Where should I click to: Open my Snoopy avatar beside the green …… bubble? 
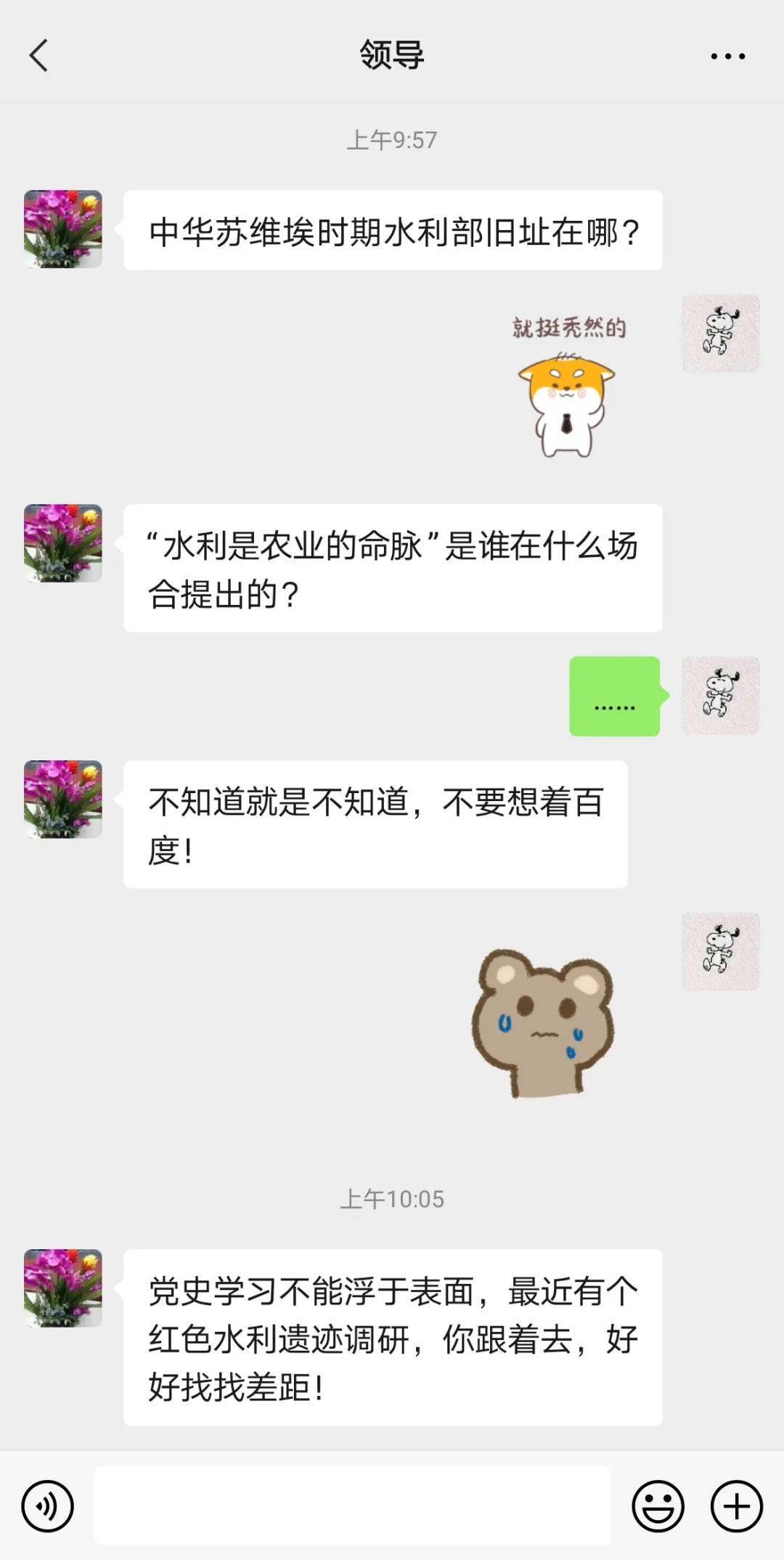[x=720, y=696]
